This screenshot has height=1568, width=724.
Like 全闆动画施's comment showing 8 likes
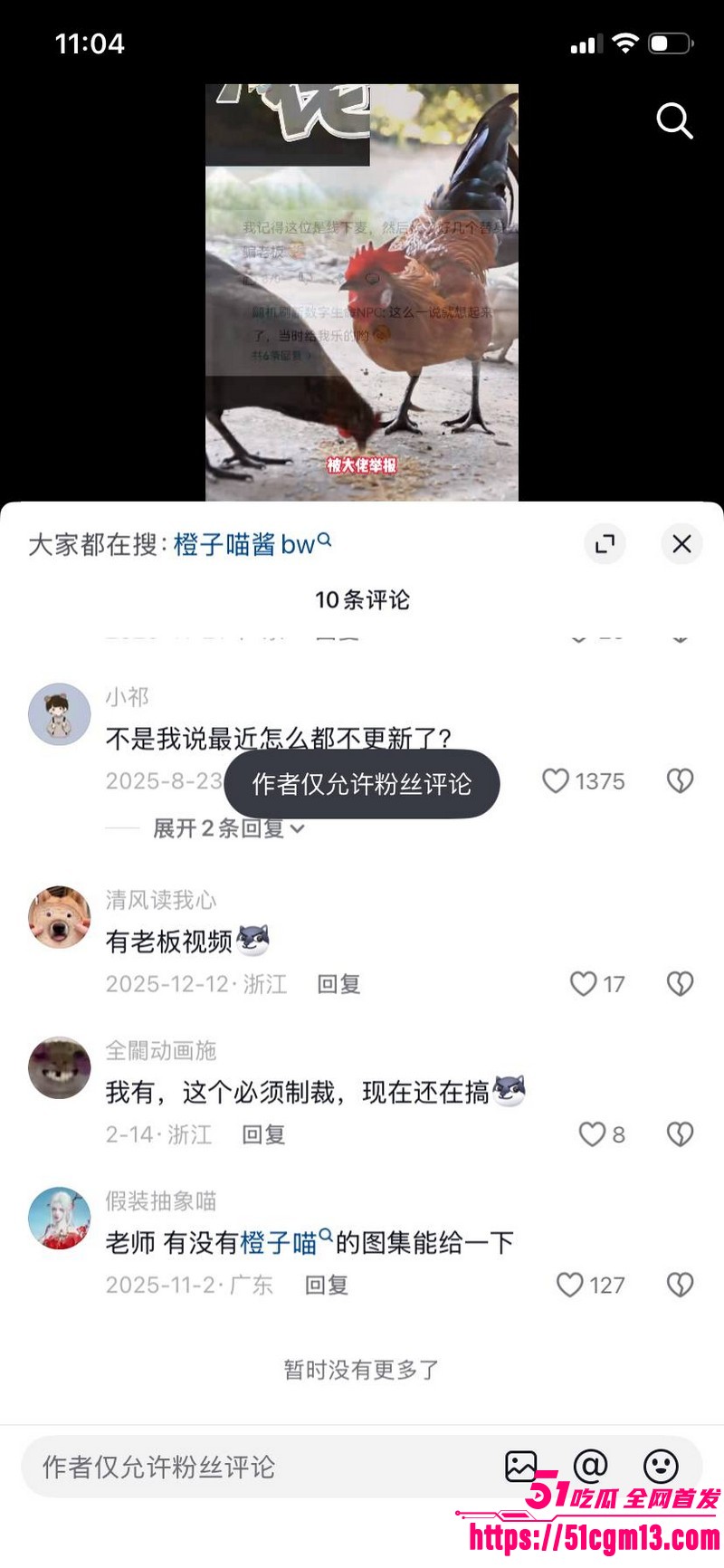(593, 1134)
